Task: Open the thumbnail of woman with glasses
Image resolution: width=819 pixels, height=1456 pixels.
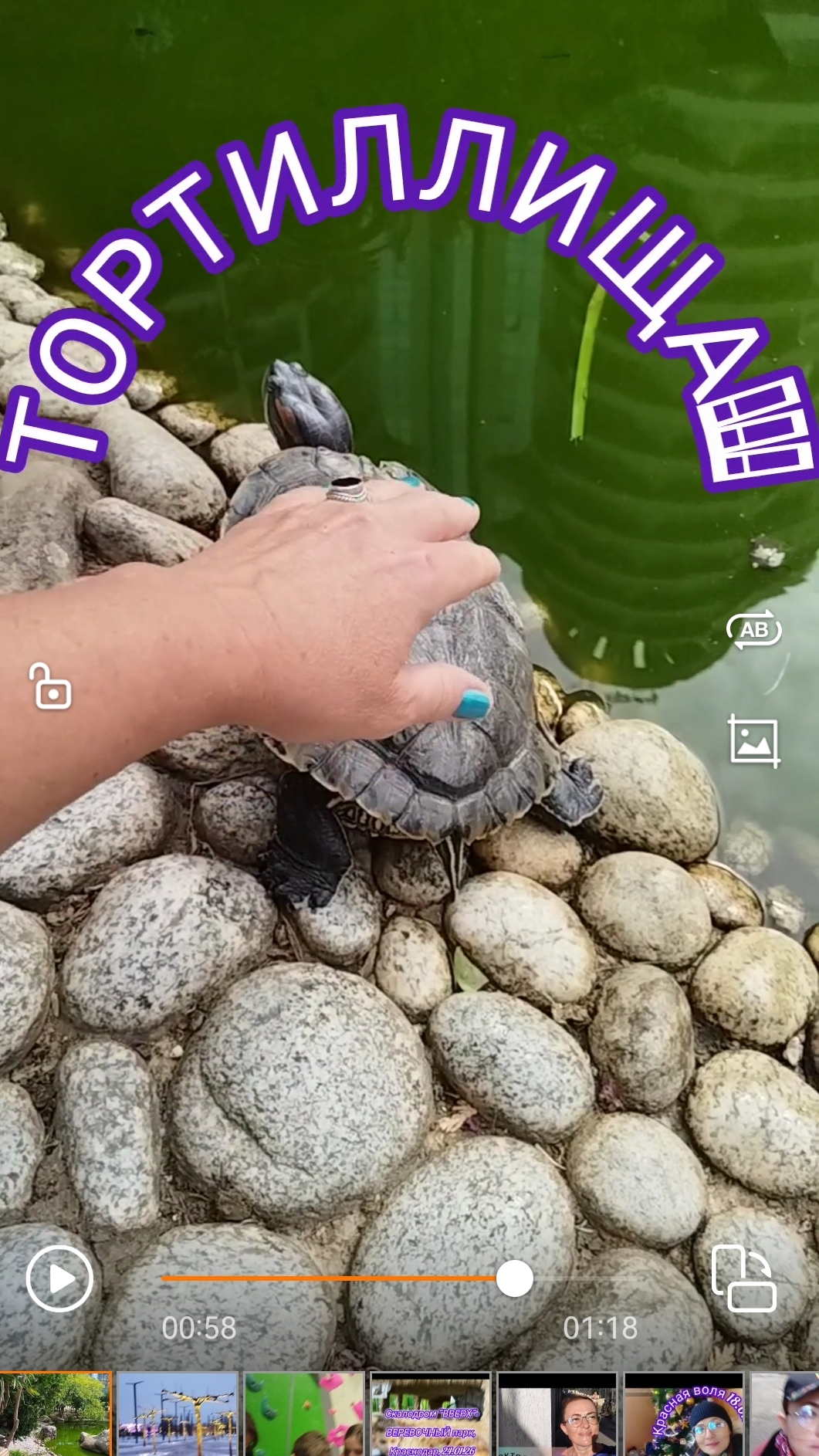Action: point(557,1414)
